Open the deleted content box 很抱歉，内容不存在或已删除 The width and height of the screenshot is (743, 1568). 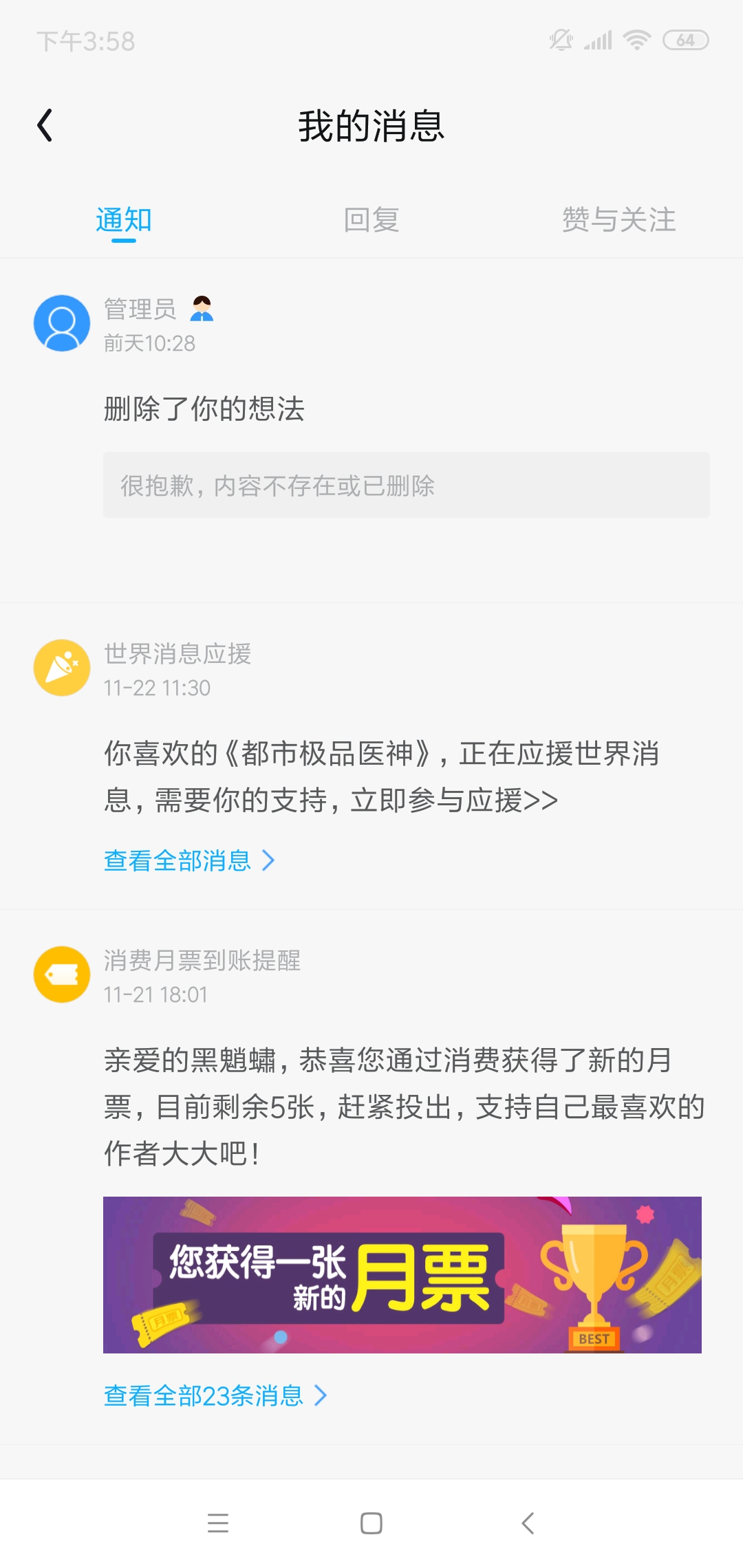406,486
